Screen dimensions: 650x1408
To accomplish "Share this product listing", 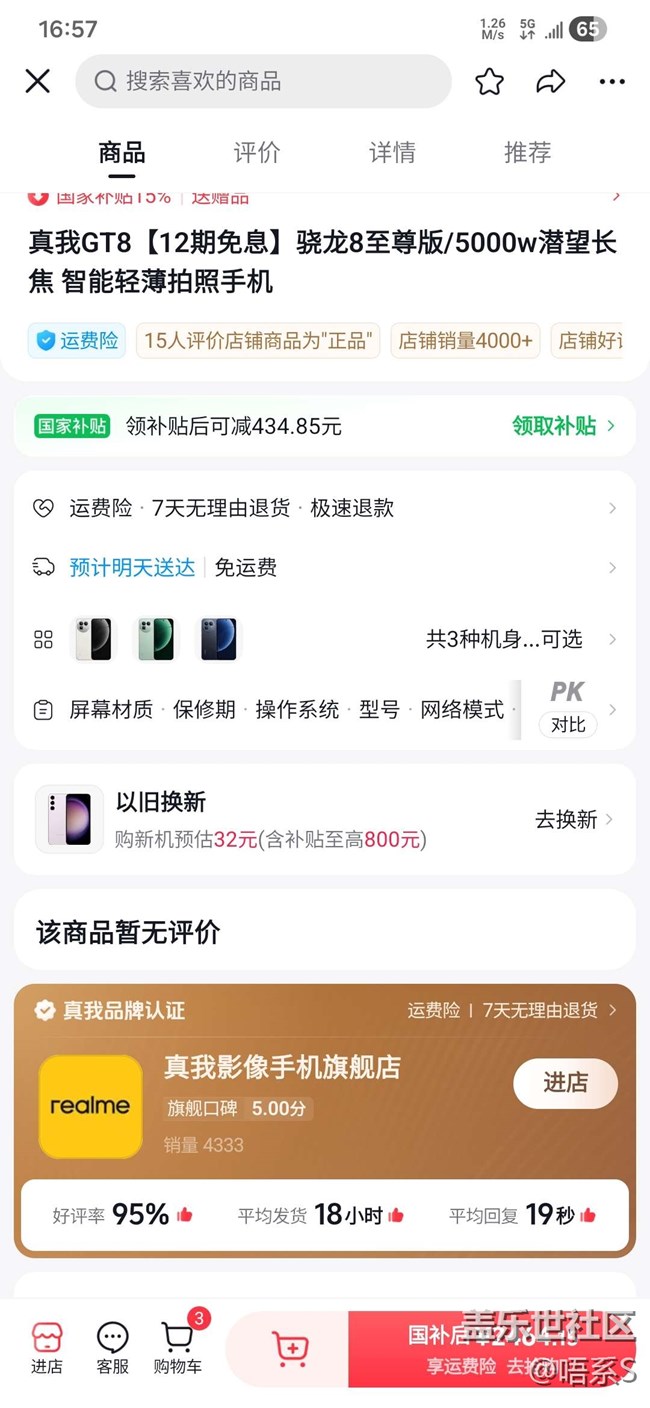I will point(551,81).
